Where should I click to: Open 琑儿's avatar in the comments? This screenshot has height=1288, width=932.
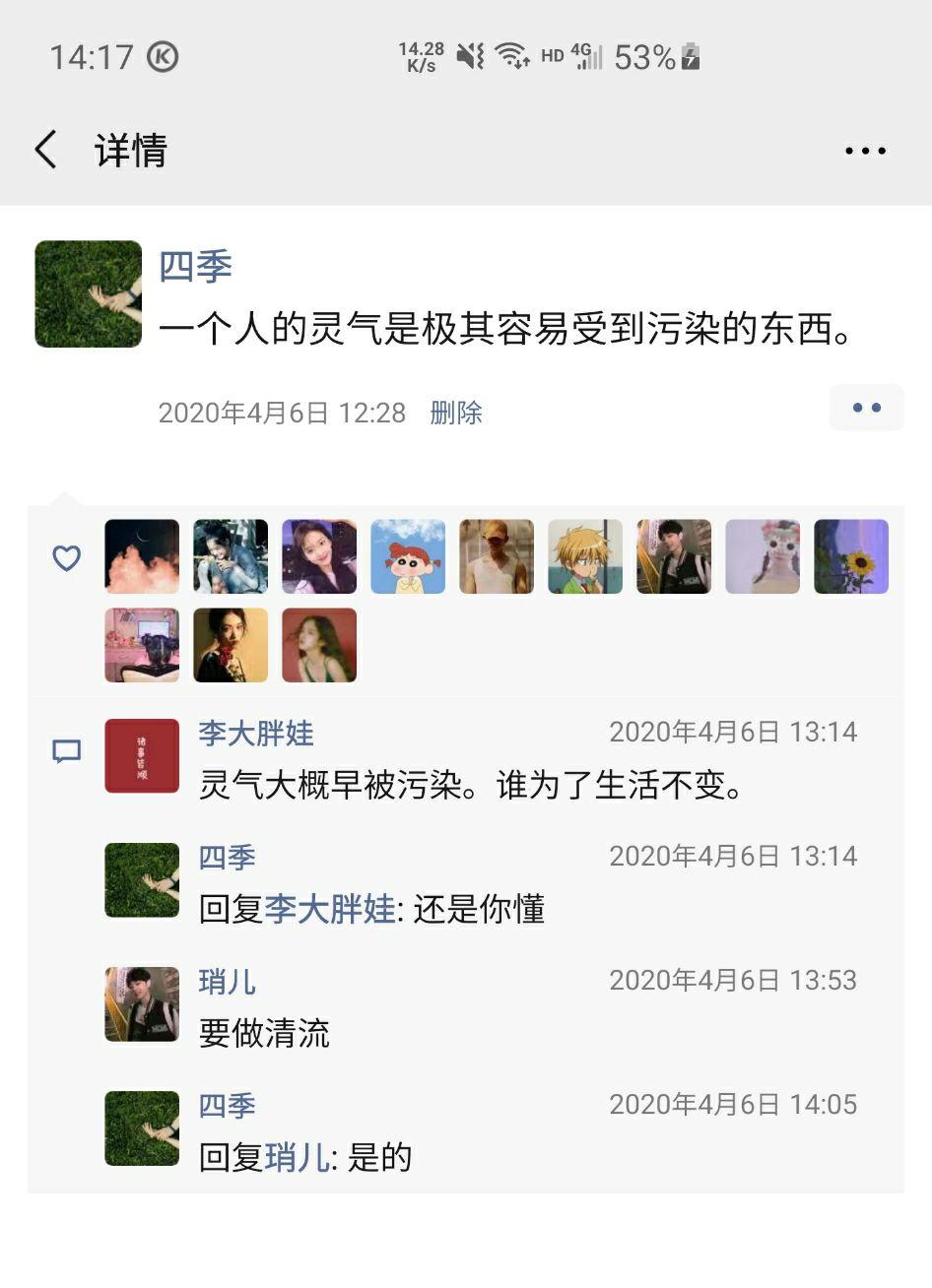tap(142, 1003)
